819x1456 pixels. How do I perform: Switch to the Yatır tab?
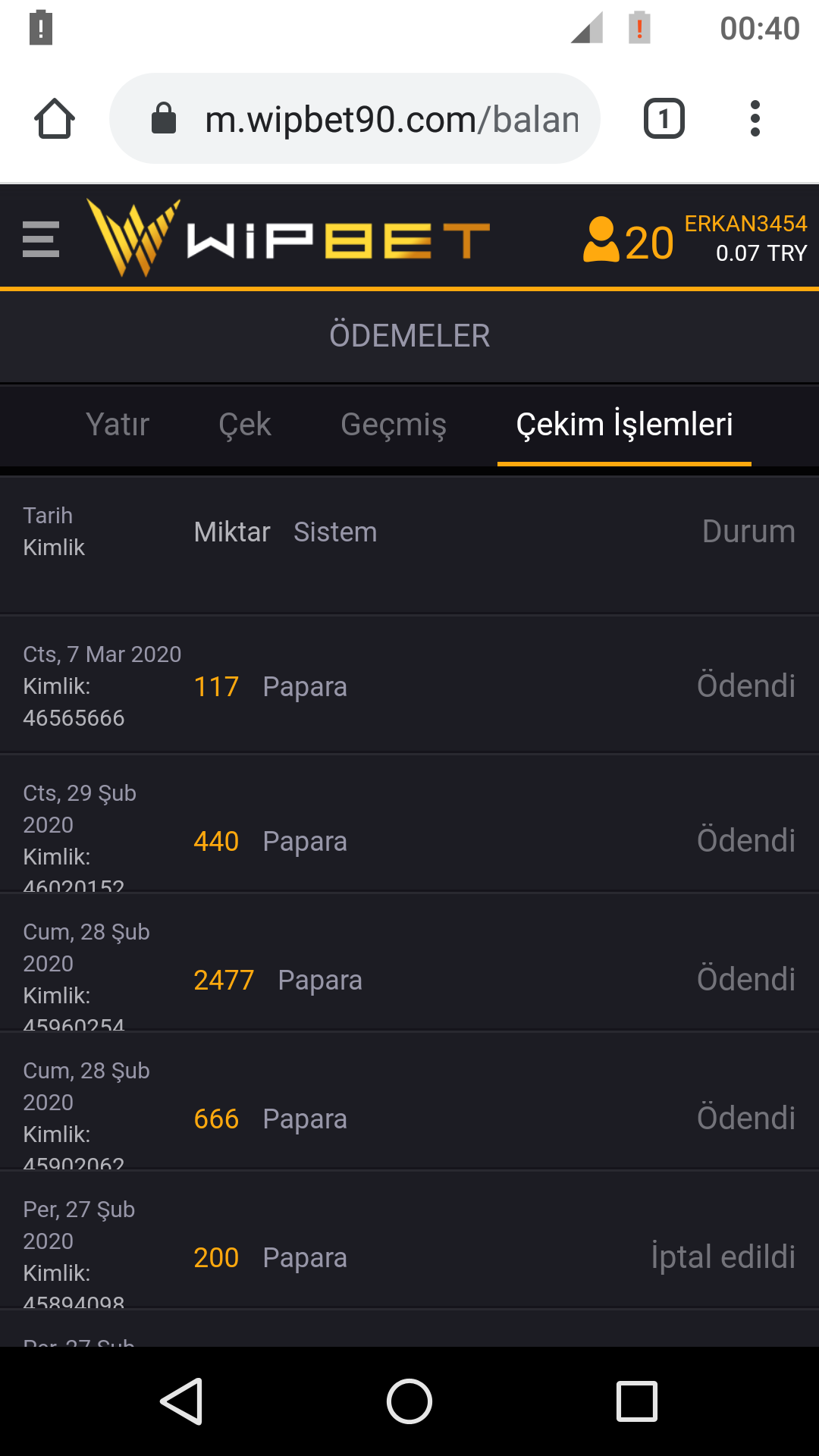[x=118, y=425]
